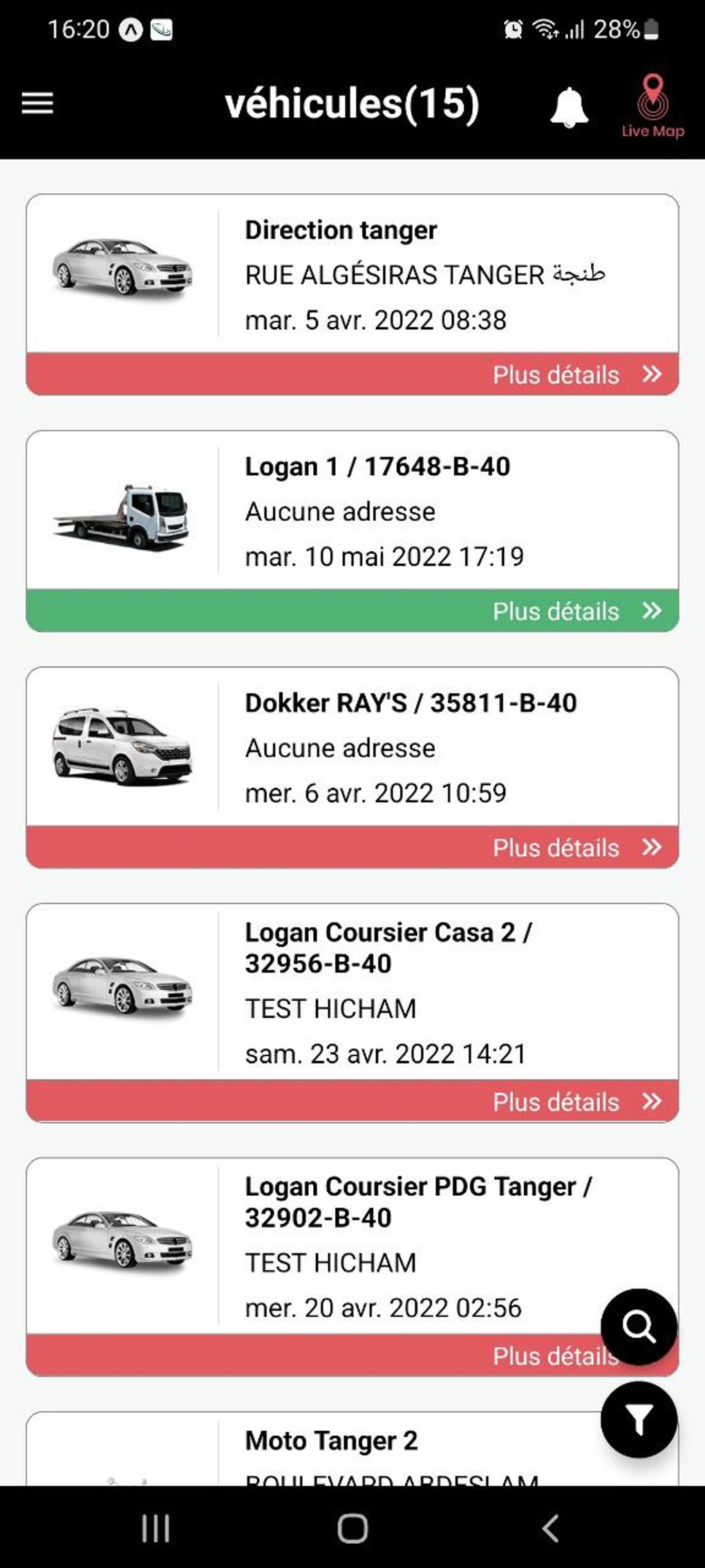This screenshot has width=705, height=1568.
Task: Open the hamburger drawer menu
Action: 37,104
